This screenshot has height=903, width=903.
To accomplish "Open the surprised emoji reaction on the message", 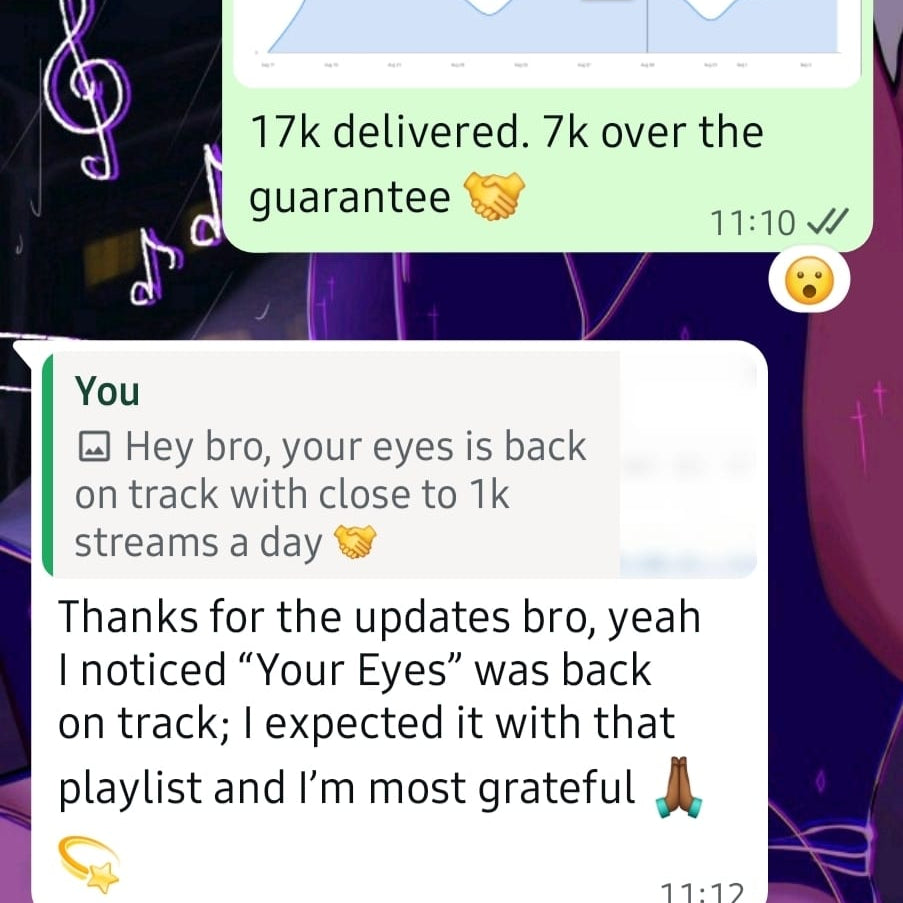I will tap(809, 282).
